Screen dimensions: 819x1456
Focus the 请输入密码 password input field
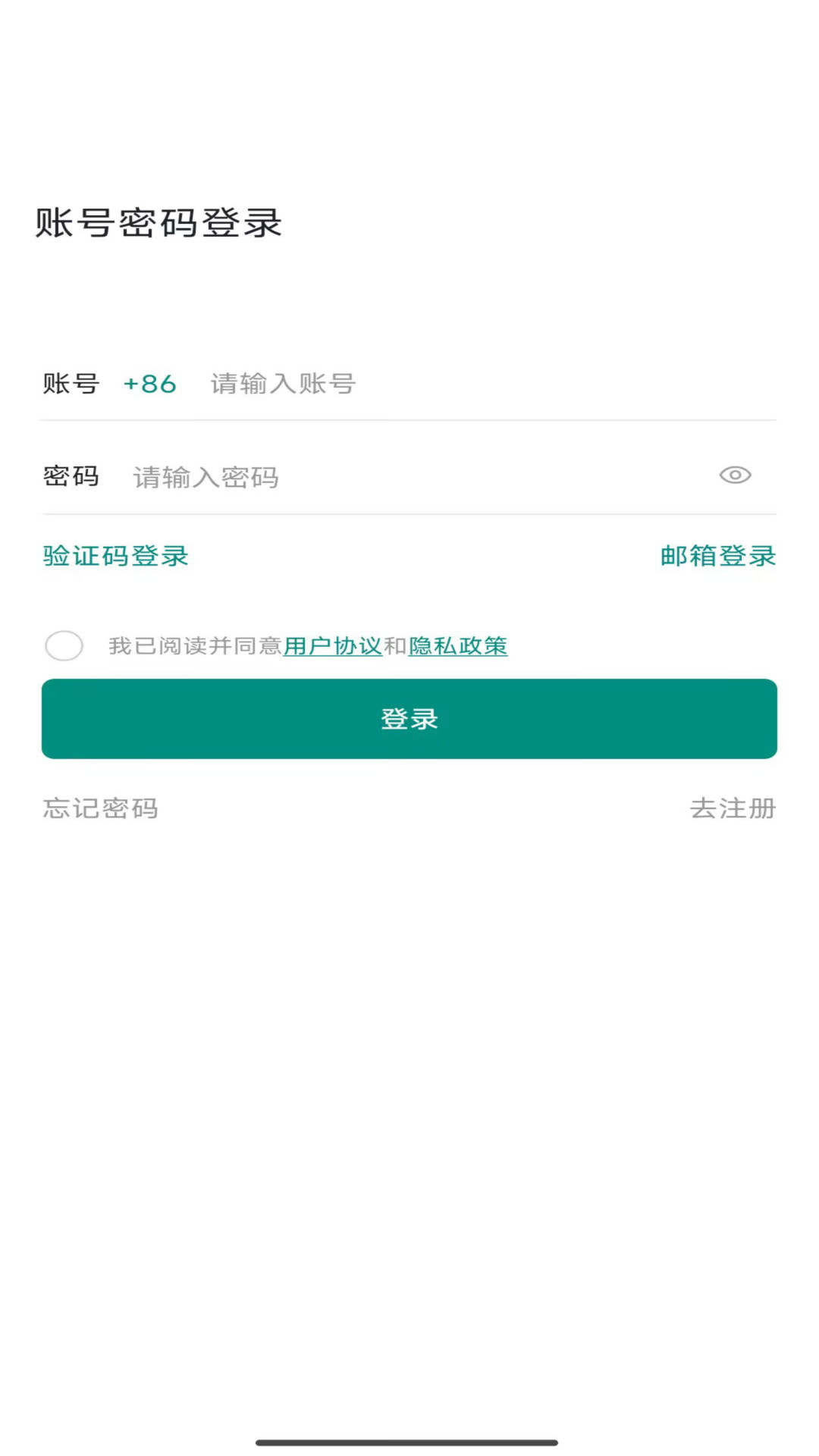303,476
